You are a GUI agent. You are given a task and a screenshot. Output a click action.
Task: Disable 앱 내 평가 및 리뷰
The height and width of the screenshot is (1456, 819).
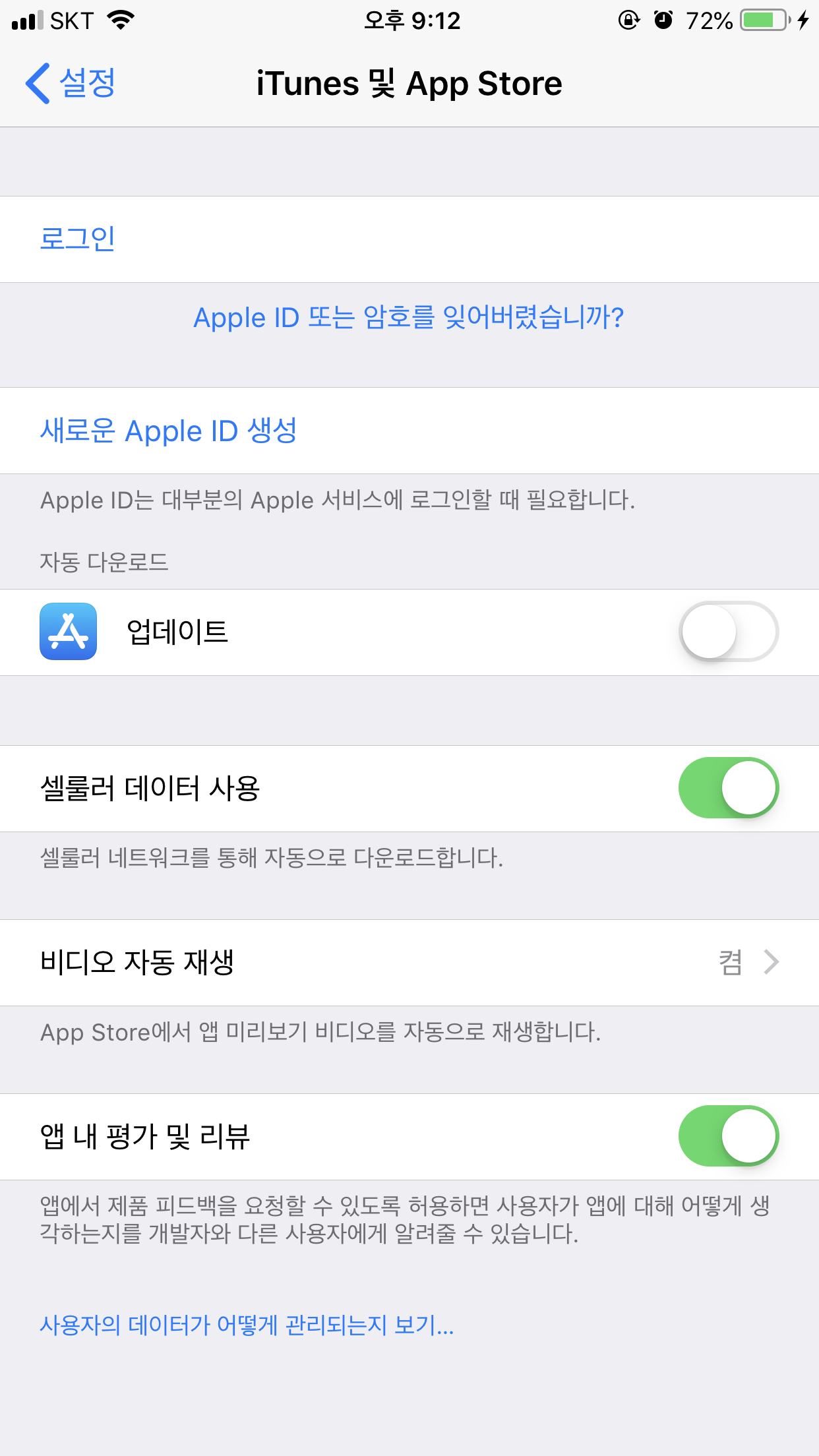pos(728,1136)
